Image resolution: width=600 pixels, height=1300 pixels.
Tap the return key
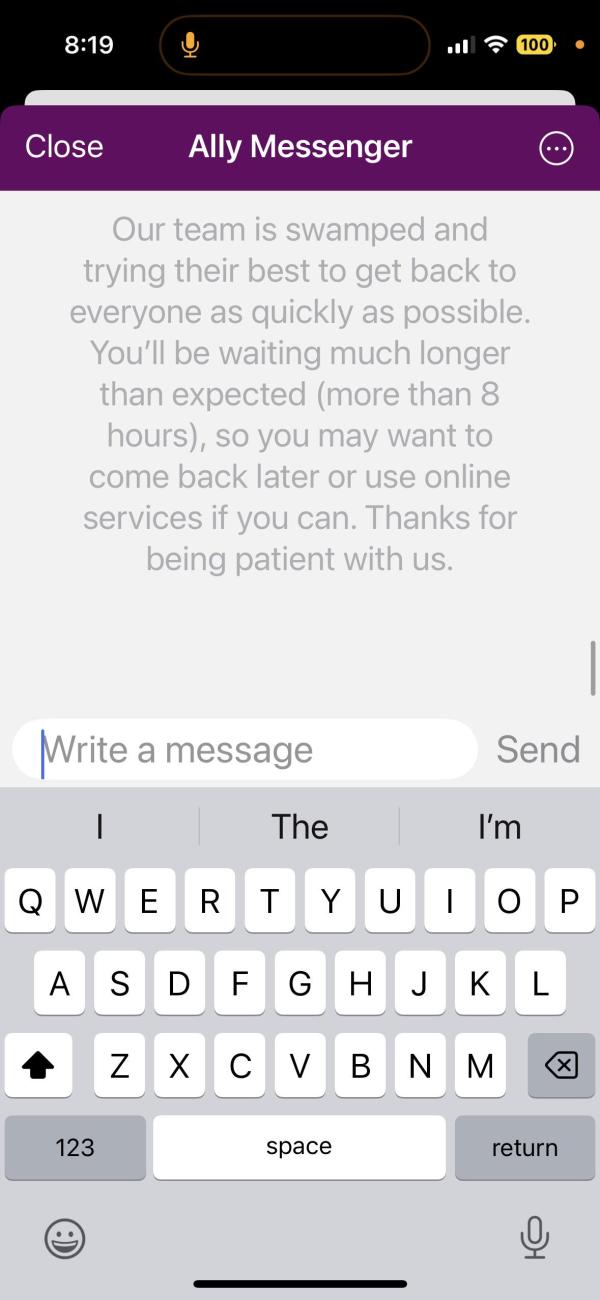point(524,1147)
